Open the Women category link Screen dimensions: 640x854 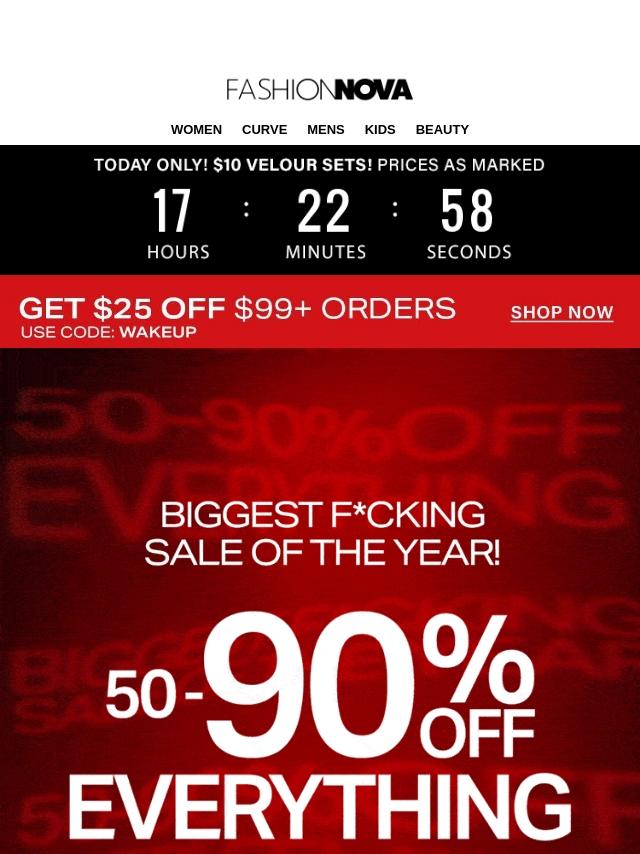(196, 130)
